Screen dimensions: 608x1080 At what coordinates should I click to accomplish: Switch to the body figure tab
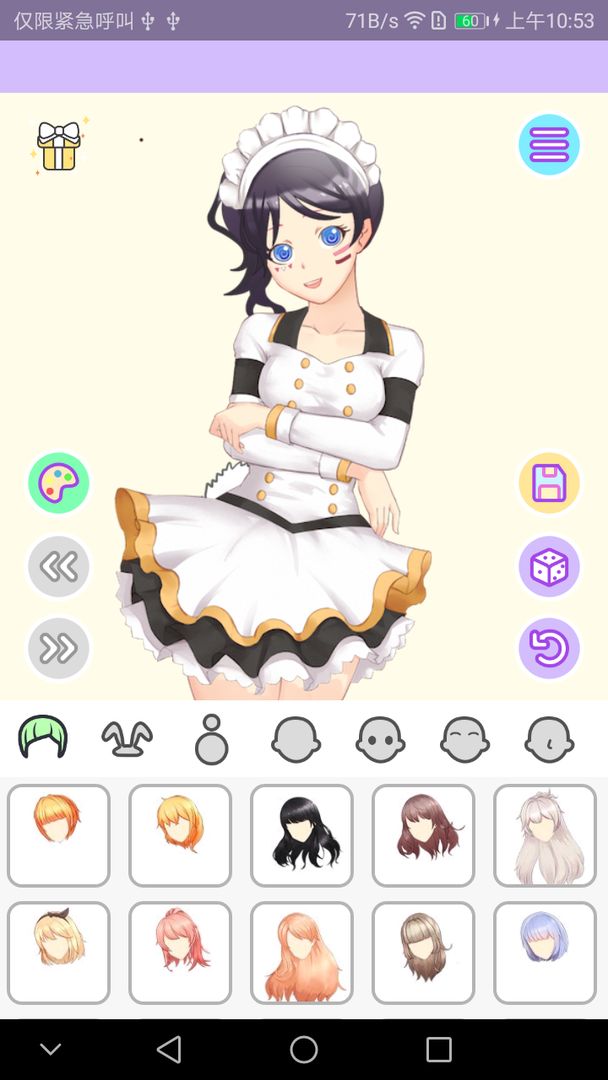click(212, 739)
